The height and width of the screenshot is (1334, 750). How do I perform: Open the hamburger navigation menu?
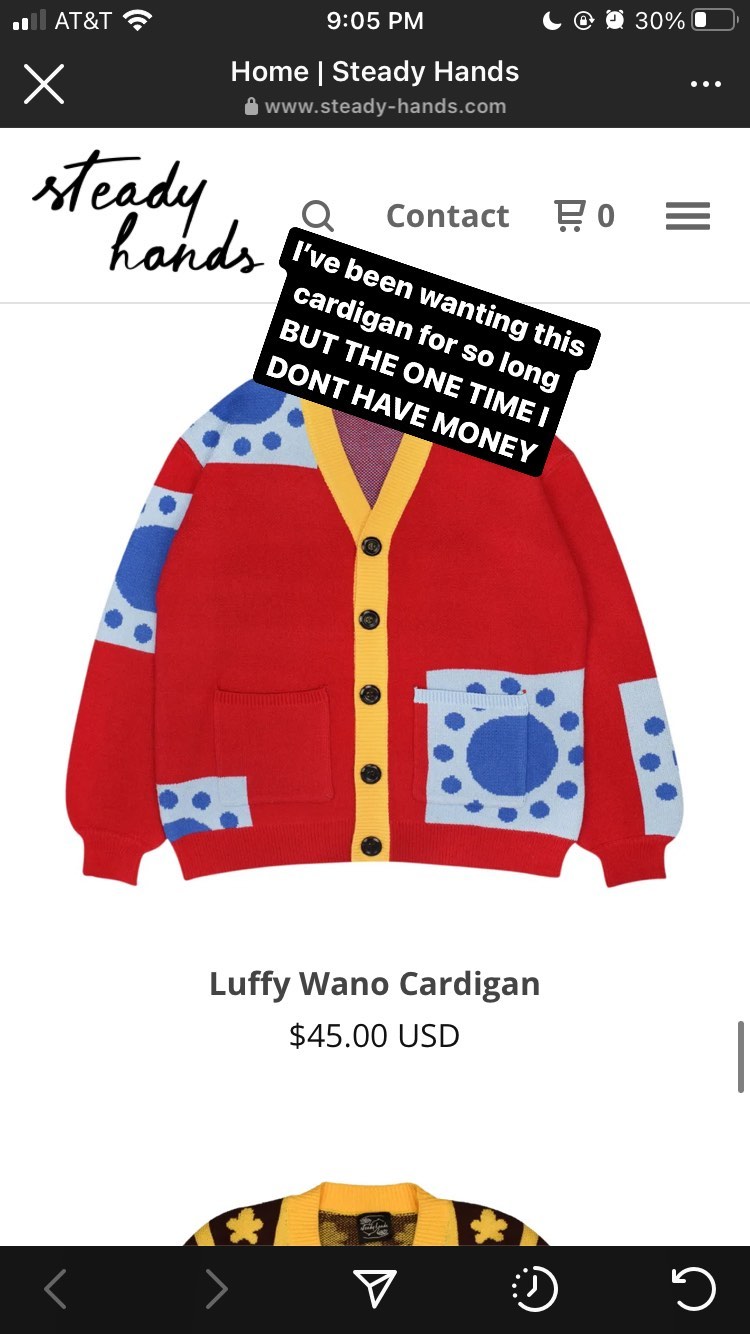688,216
